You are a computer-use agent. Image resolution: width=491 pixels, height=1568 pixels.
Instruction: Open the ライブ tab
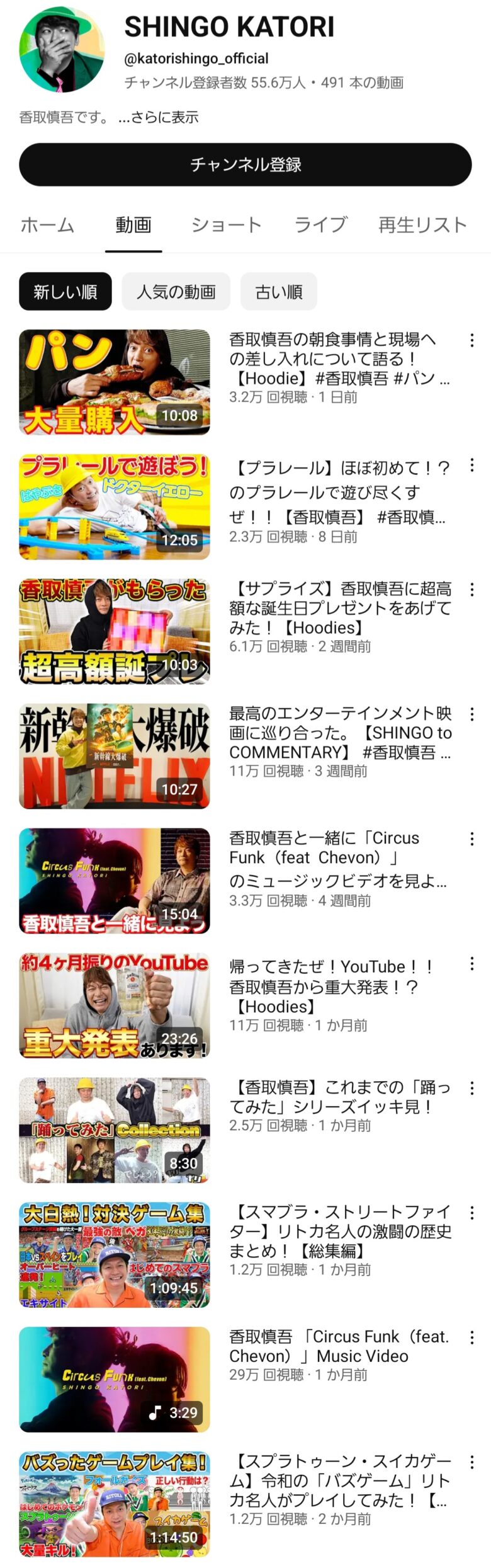point(320,225)
